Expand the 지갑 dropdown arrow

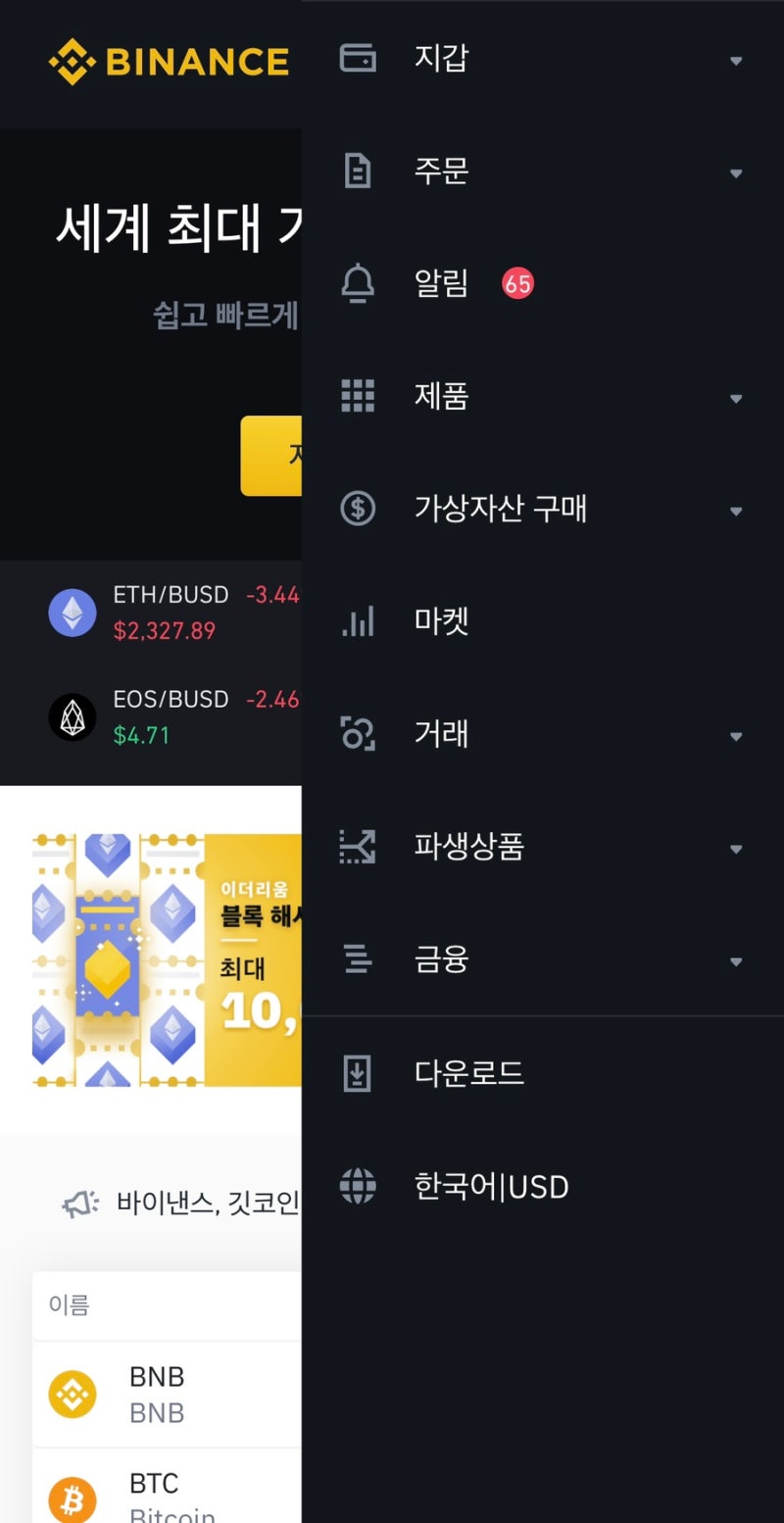coord(736,59)
